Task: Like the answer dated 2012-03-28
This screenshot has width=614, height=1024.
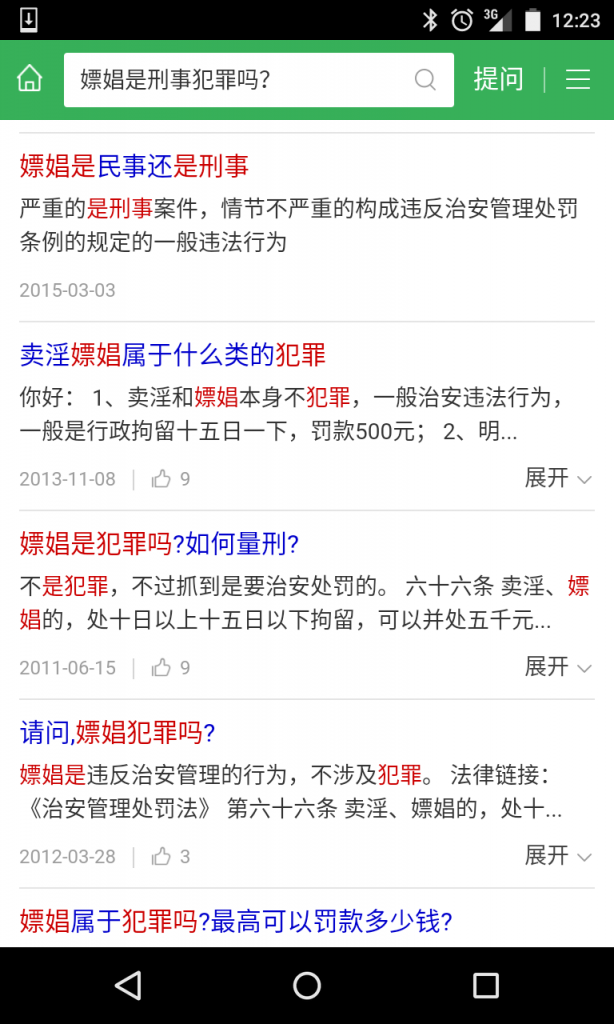Action: pos(170,857)
